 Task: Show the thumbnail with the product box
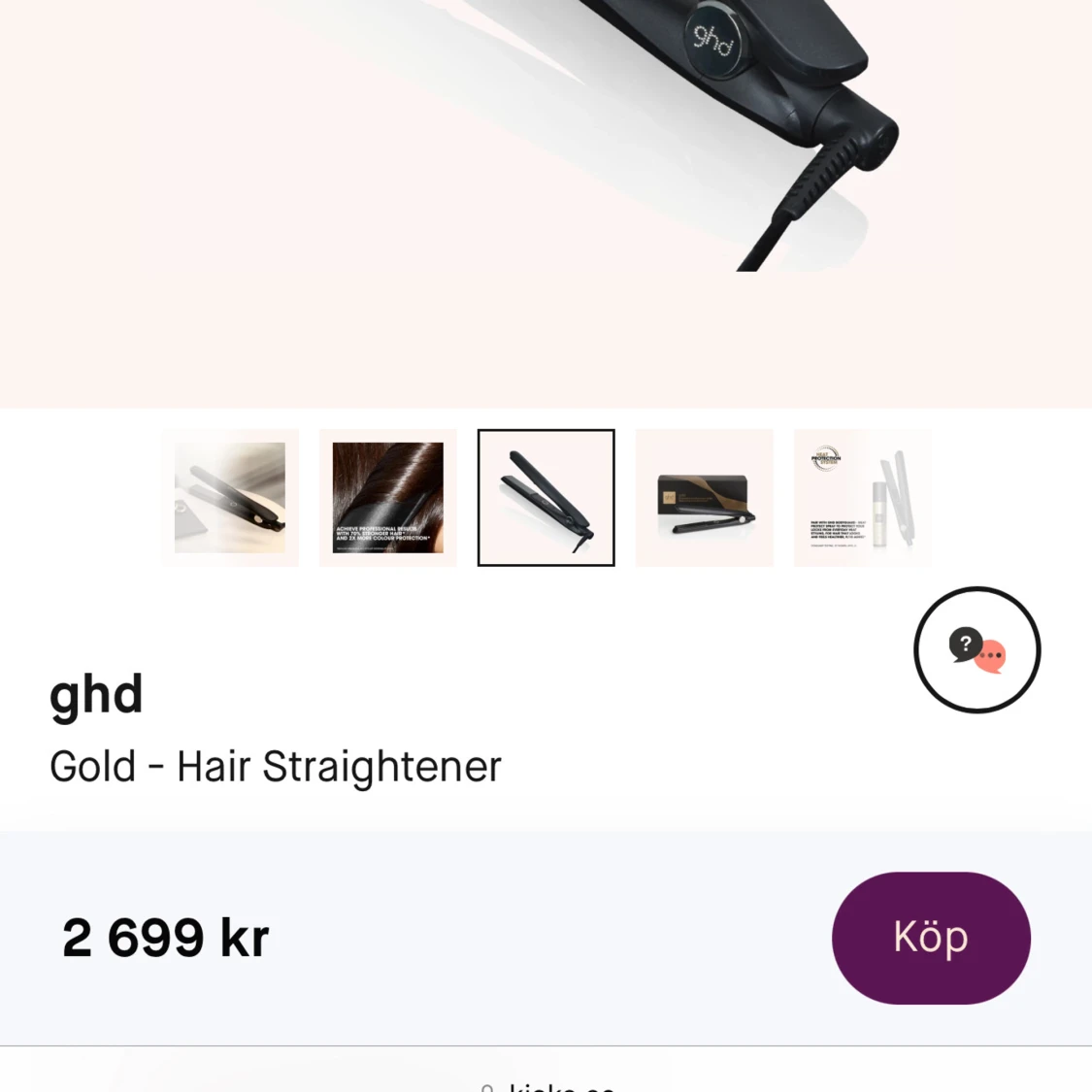coord(705,498)
